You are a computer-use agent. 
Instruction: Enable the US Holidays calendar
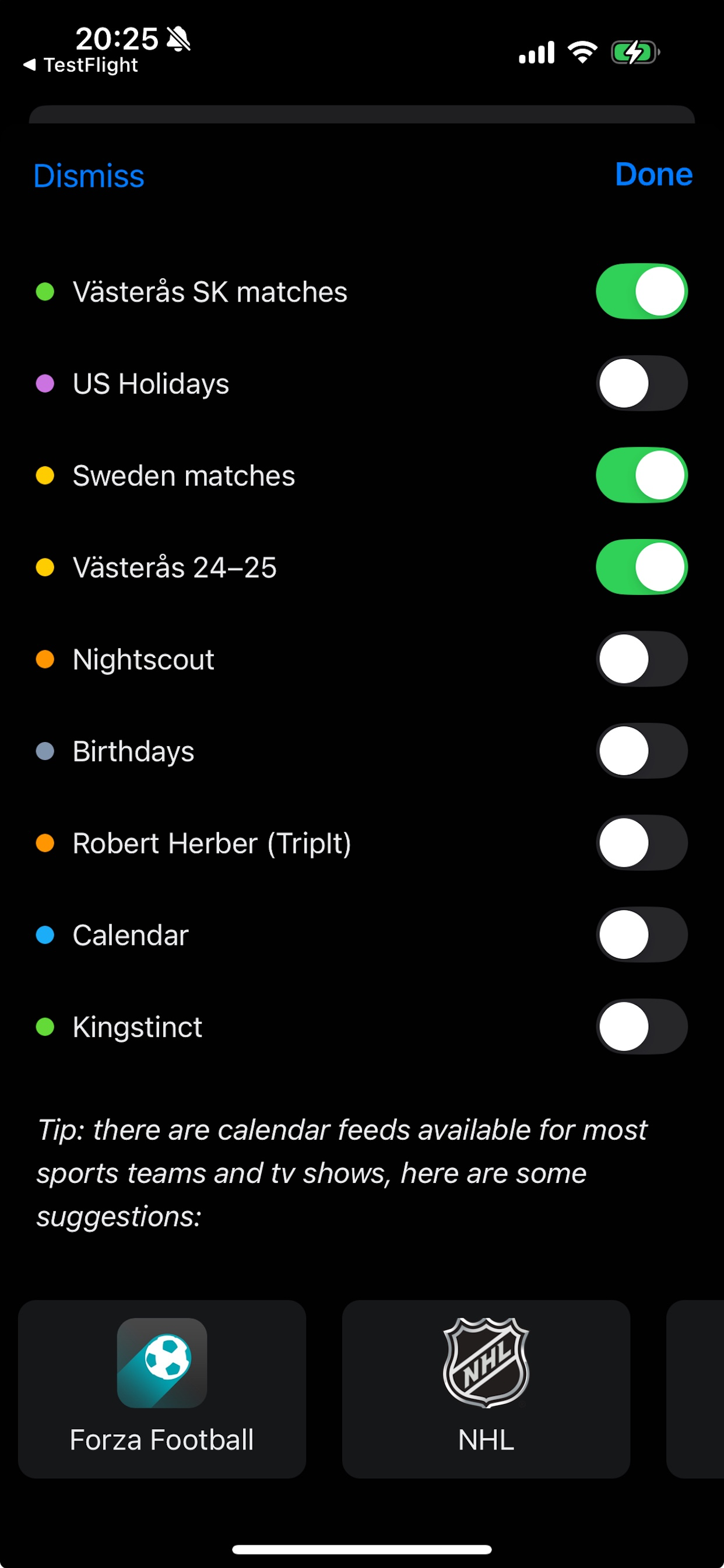coord(641,383)
